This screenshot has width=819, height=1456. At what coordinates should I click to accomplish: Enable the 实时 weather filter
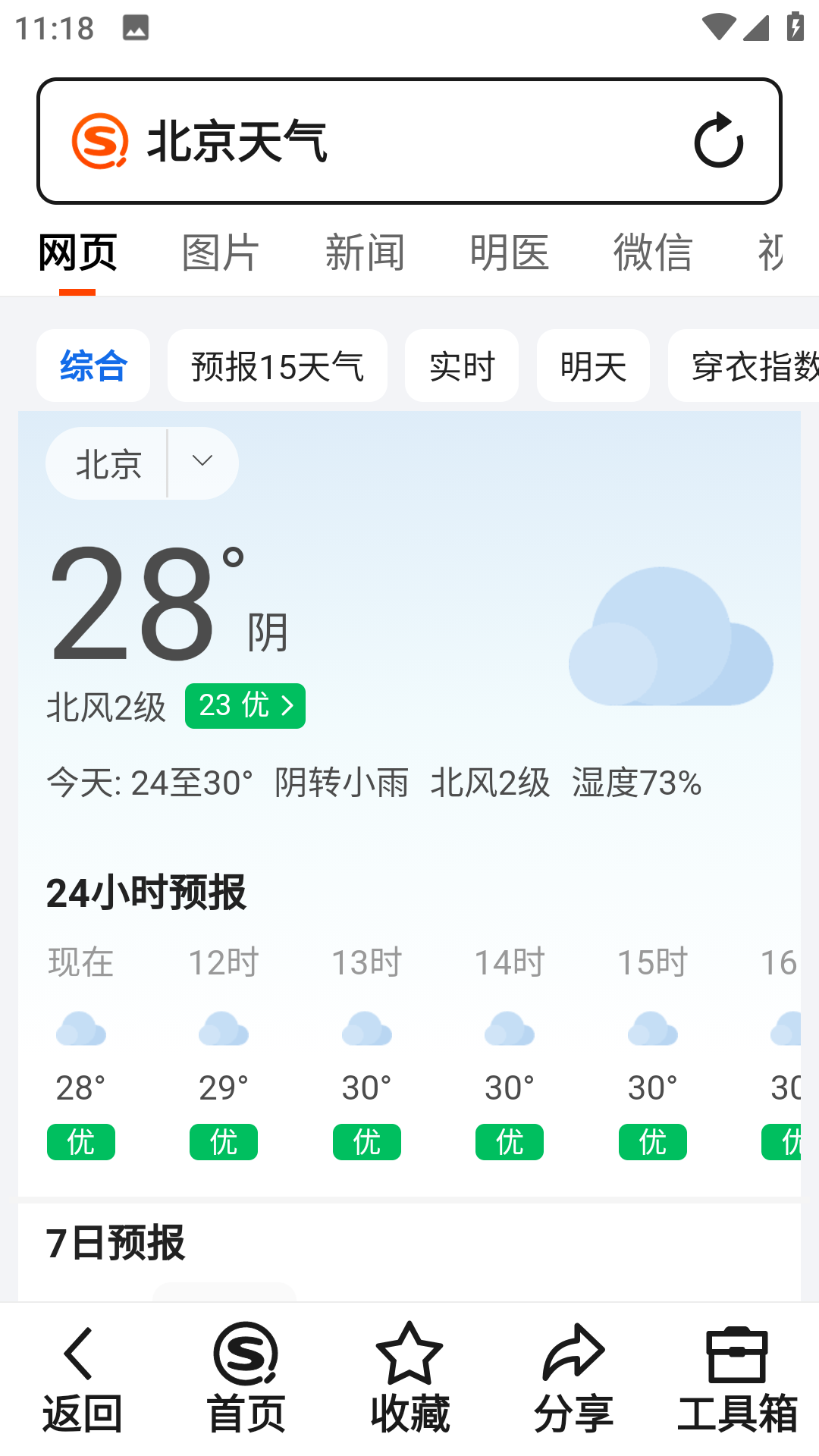[461, 366]
